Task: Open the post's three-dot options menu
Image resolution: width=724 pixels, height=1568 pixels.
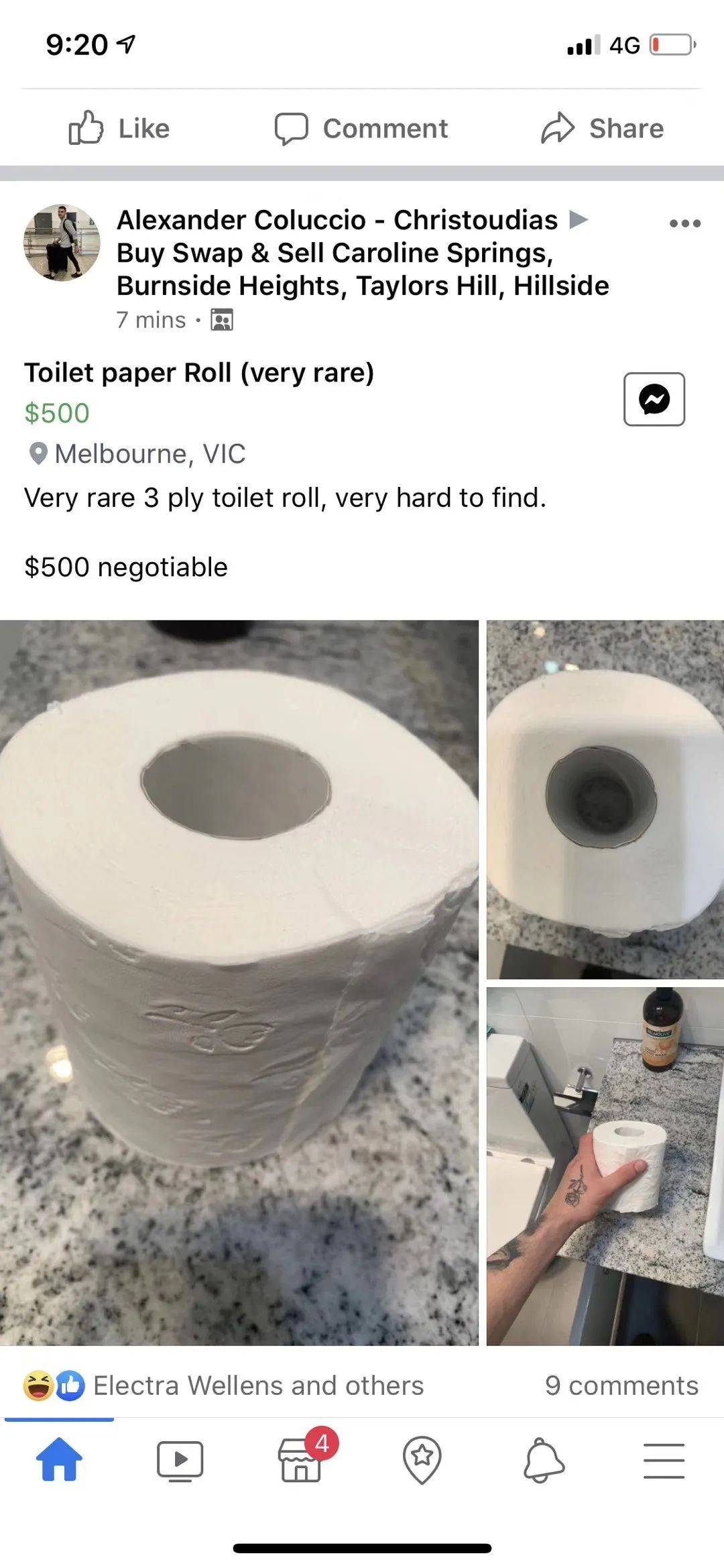Action: point(684,223)
